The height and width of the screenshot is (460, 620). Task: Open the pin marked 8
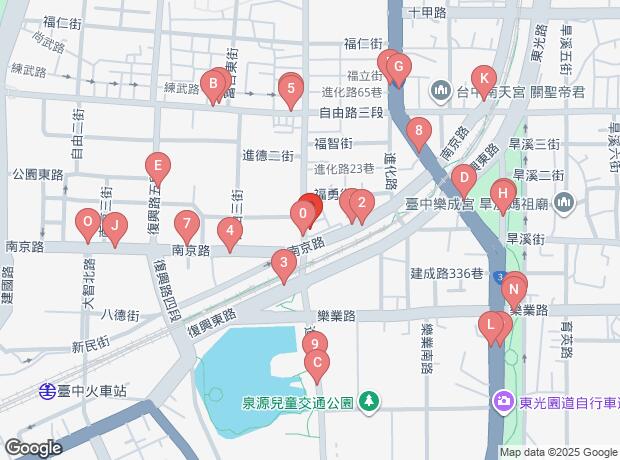[x=419, y=132]
